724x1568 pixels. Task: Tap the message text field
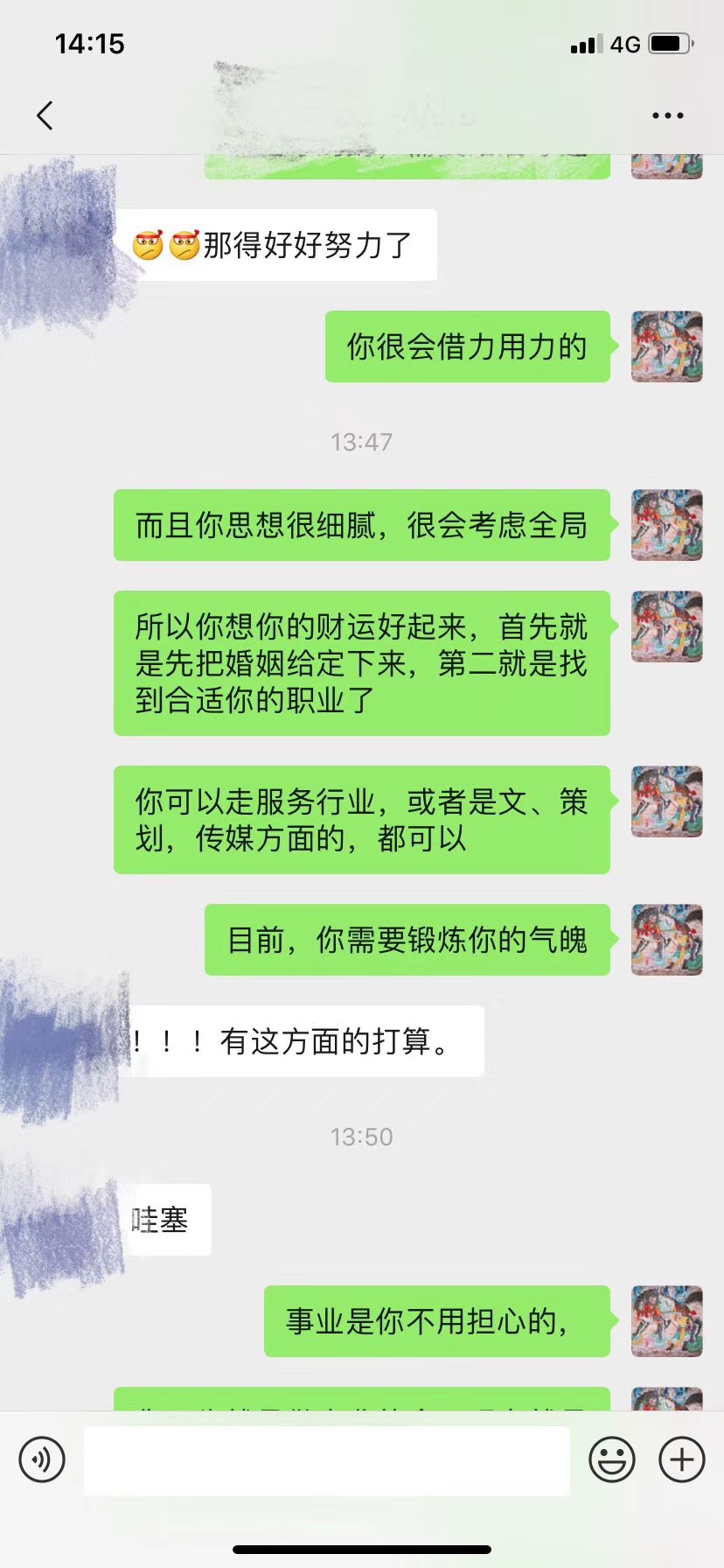coord(326,1459)
